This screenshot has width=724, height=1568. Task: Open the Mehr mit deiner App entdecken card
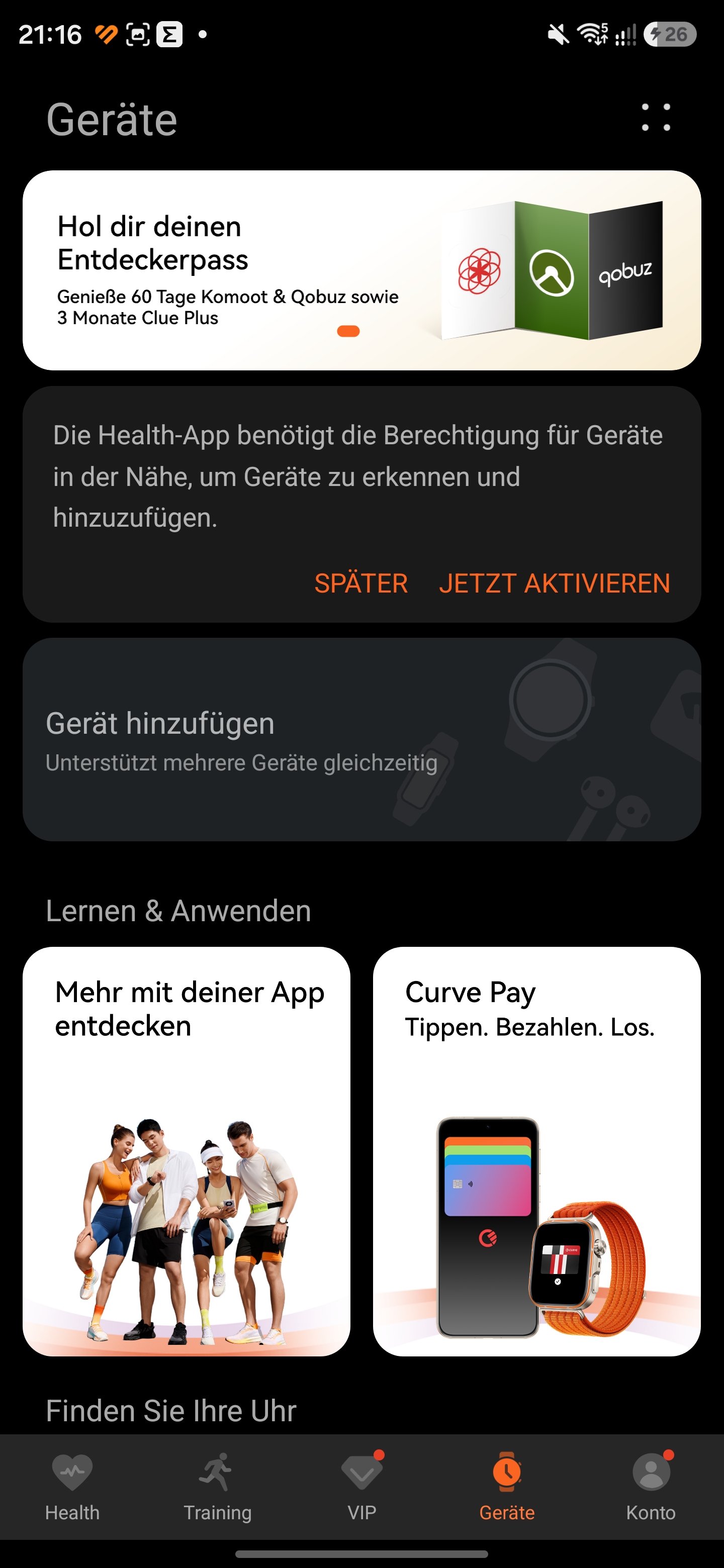[187, 1152]
